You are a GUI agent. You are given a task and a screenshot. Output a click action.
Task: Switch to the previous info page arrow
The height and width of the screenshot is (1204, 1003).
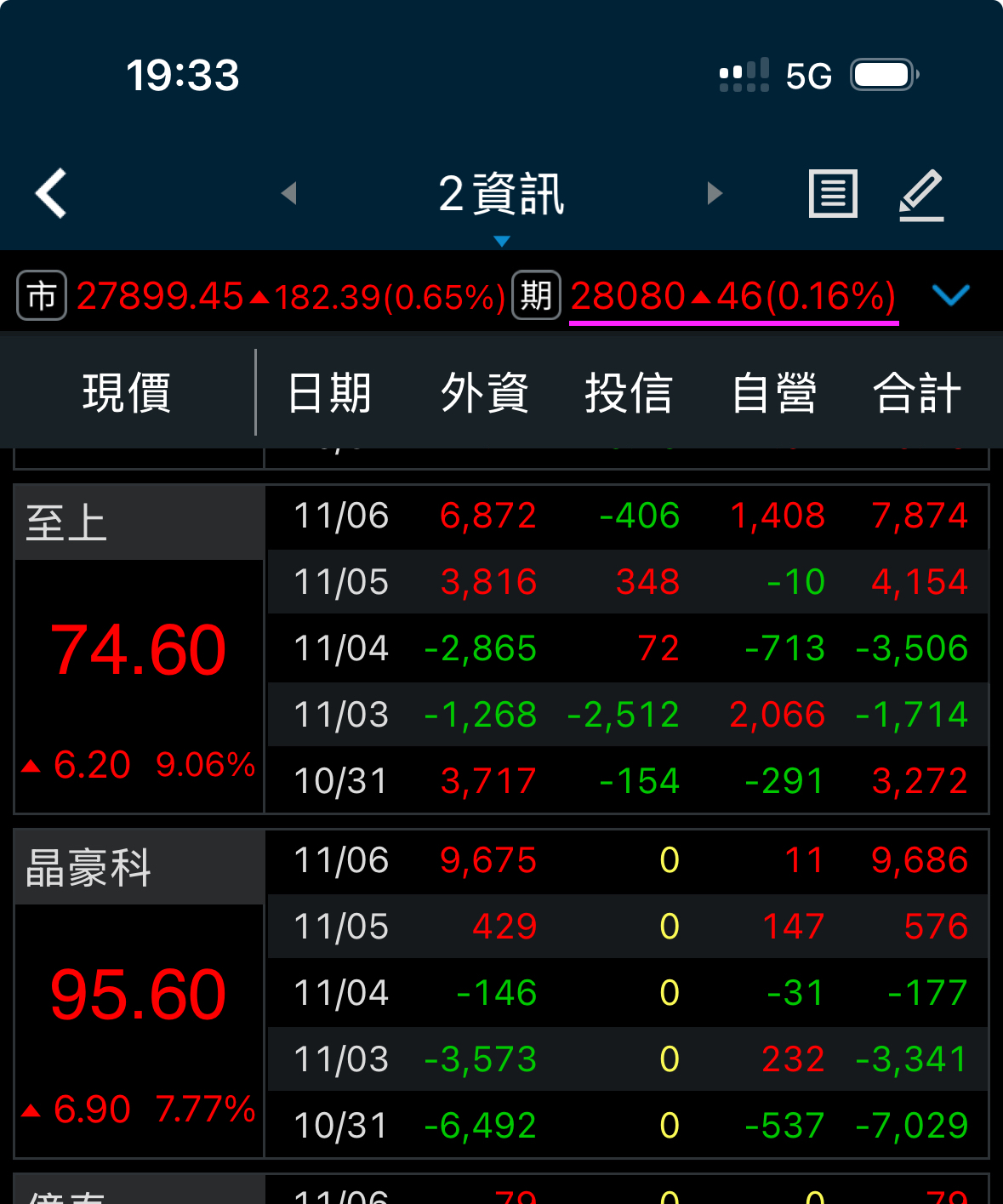tap(289, 193)
